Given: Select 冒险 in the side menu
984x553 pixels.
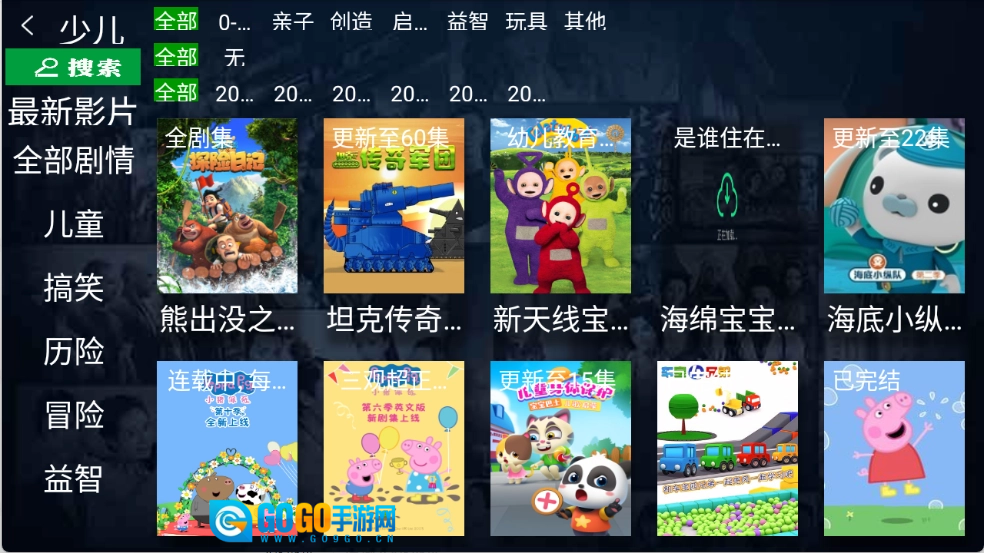Looking at the screenshot, I should pos(73,414).
